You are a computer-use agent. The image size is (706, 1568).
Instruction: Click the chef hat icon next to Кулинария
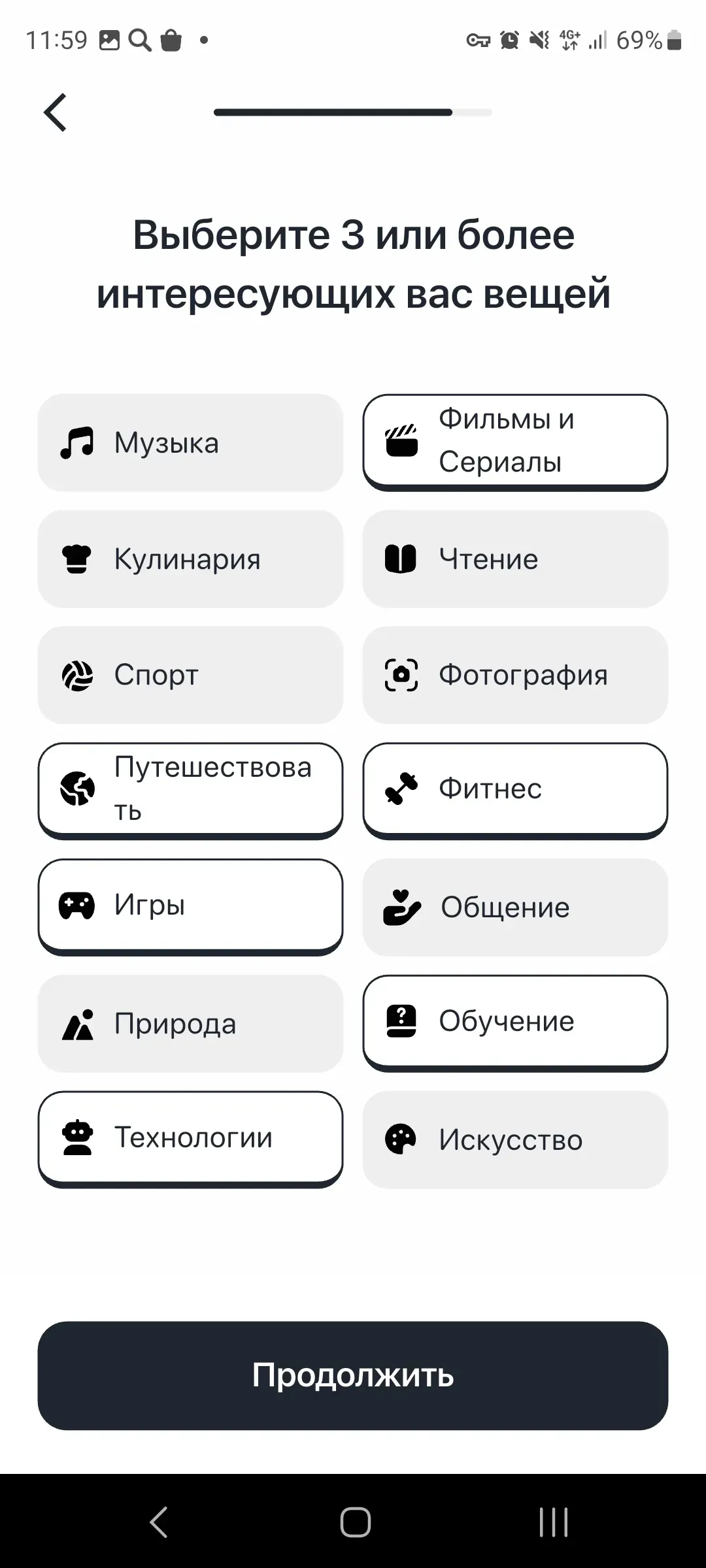click(x=76, y=557)
